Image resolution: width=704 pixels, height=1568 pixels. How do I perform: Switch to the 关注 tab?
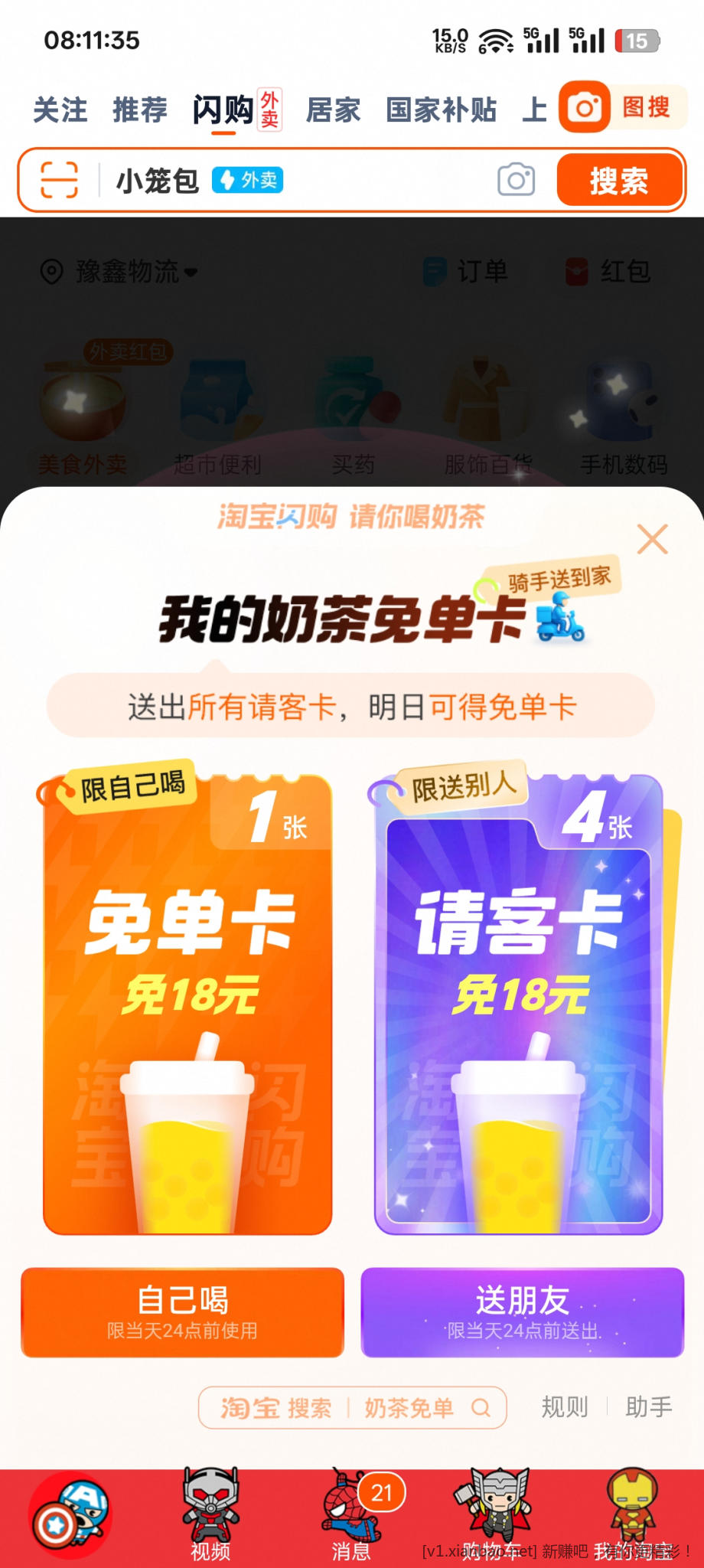(x=60, y=110)
